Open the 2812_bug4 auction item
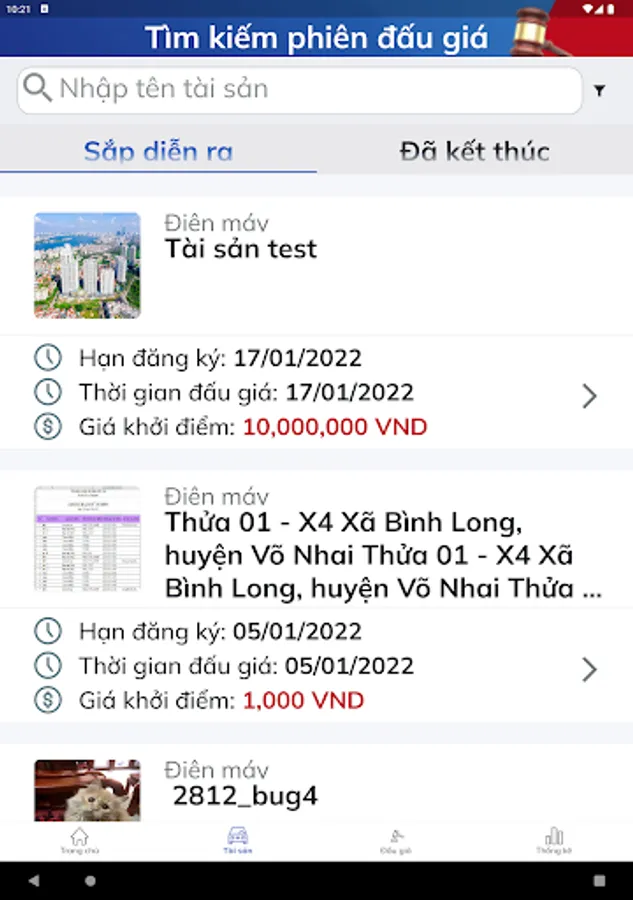This screenshot has width=633, height=900. pyautogui.click(x=245, y=796)
